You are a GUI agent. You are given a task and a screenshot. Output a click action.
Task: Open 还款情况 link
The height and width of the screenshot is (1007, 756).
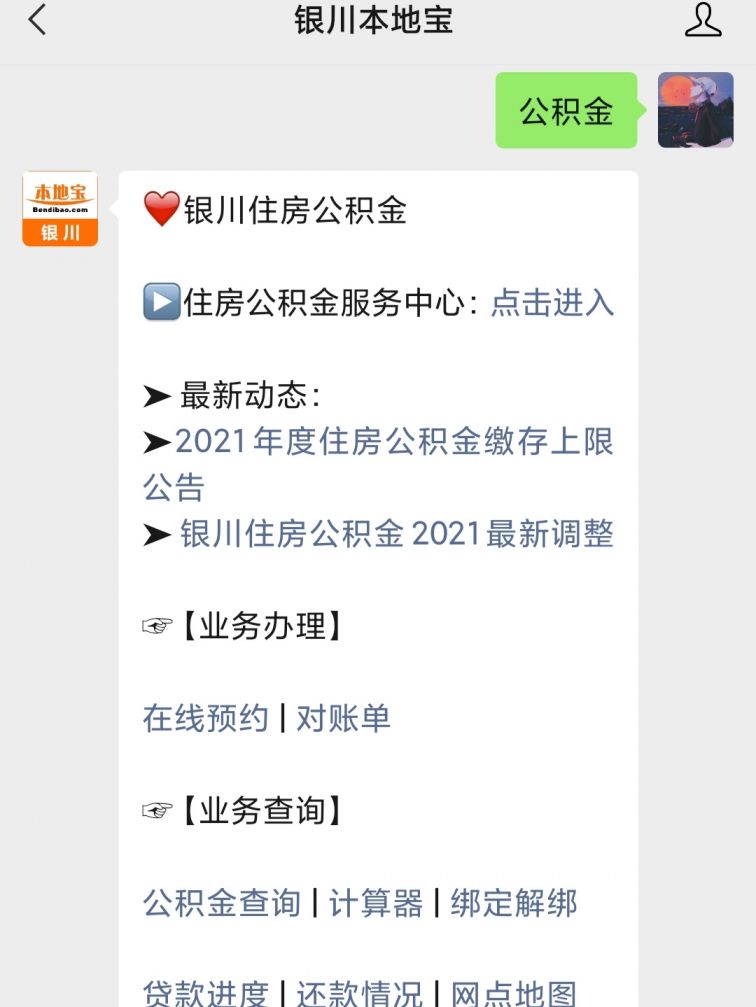tap(359, 993)
